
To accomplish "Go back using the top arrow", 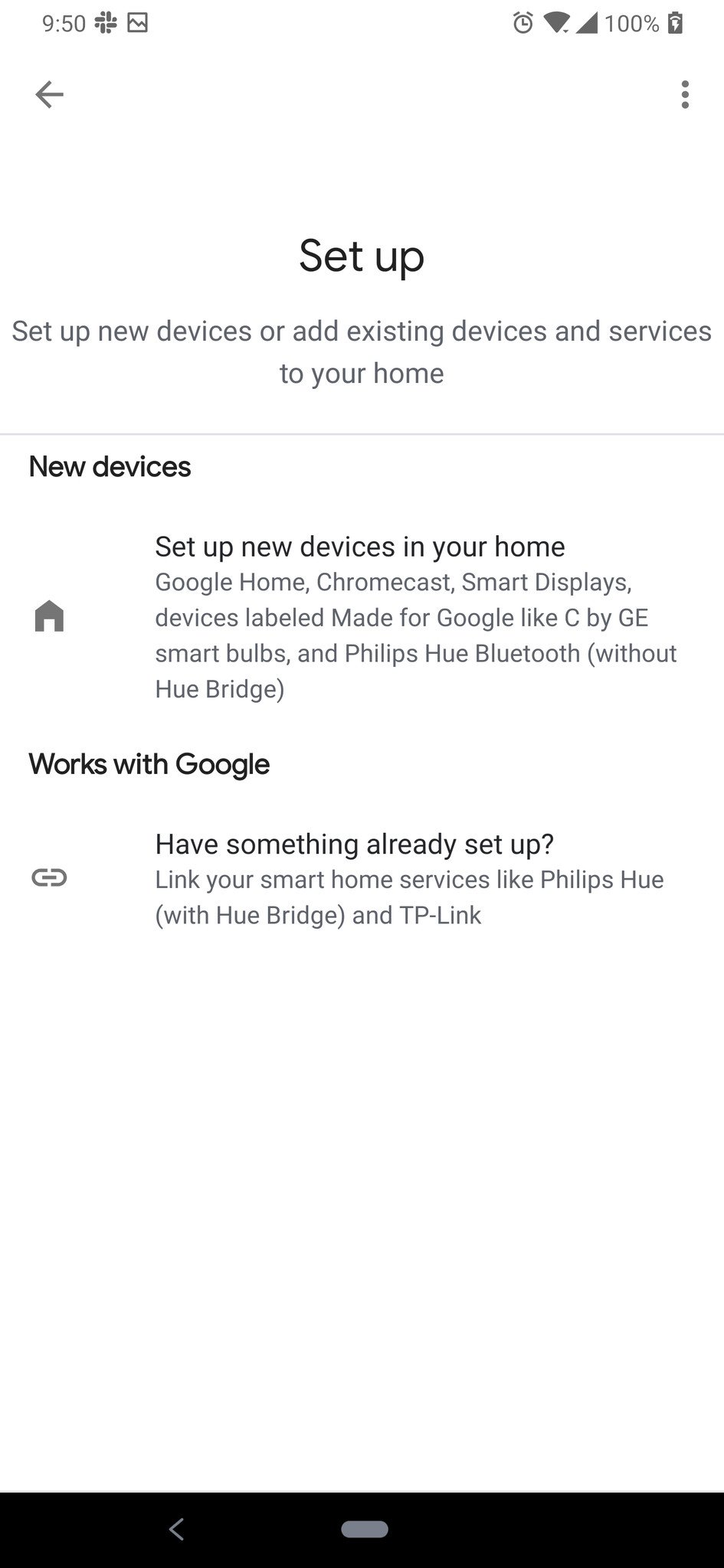I will coord(49,95).
